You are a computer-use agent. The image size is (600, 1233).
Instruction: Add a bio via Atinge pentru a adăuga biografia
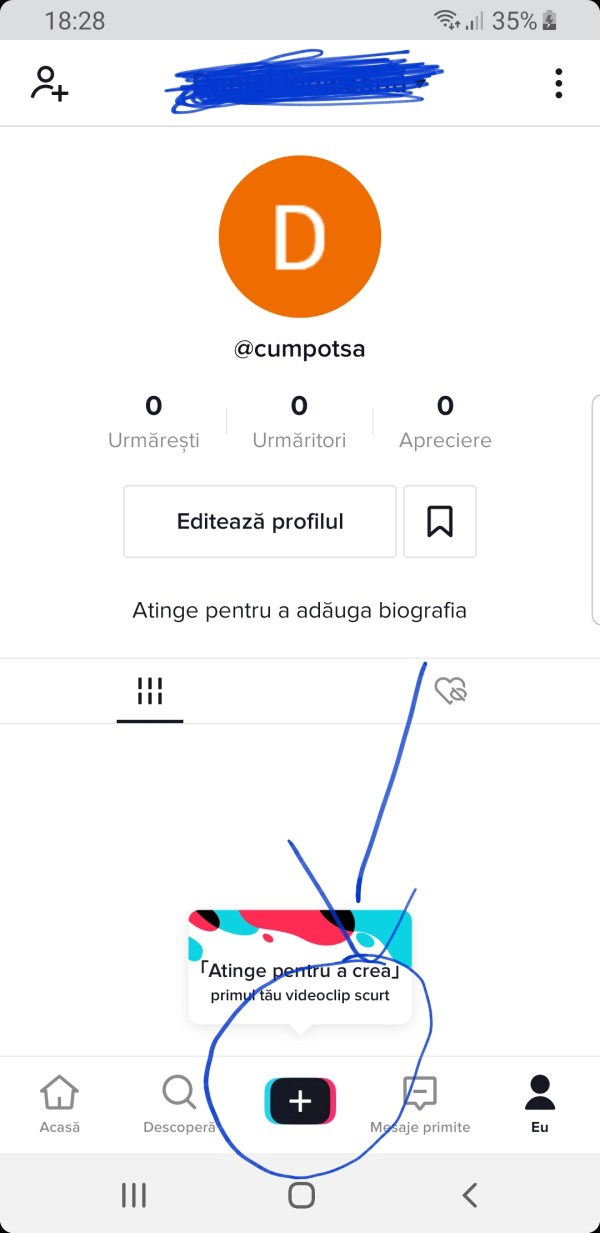[299, 610]
